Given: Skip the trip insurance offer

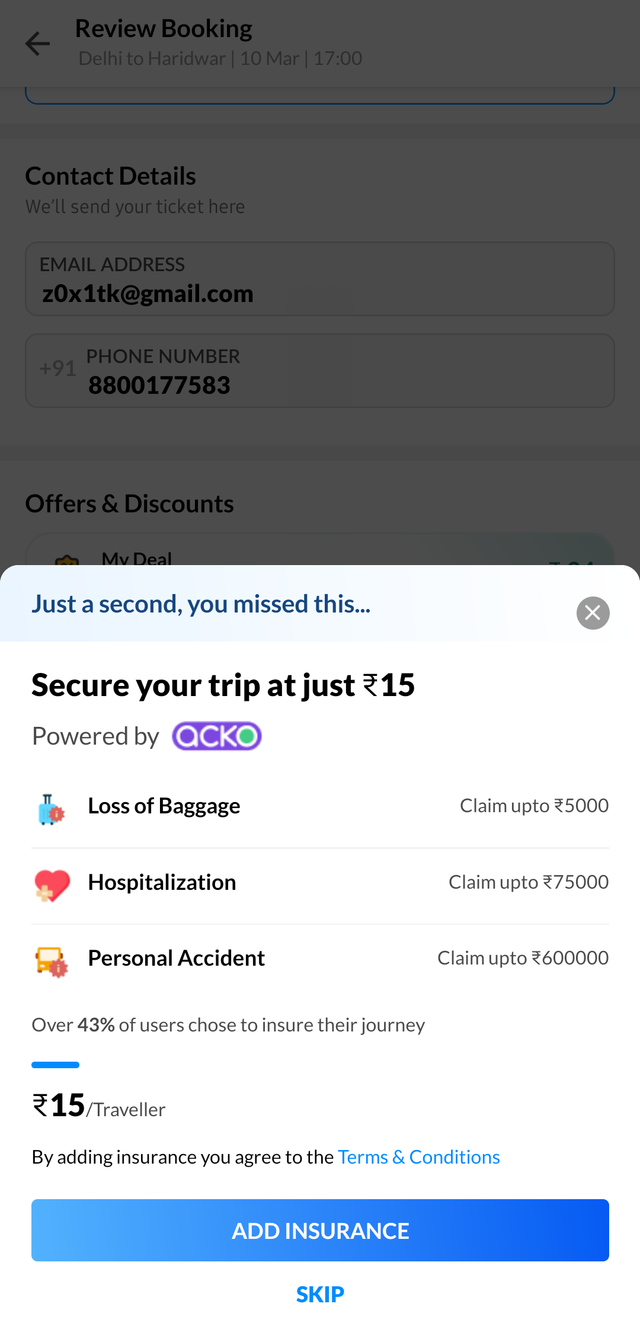Looking at the screenshot, I should (x=320, y=1294).
